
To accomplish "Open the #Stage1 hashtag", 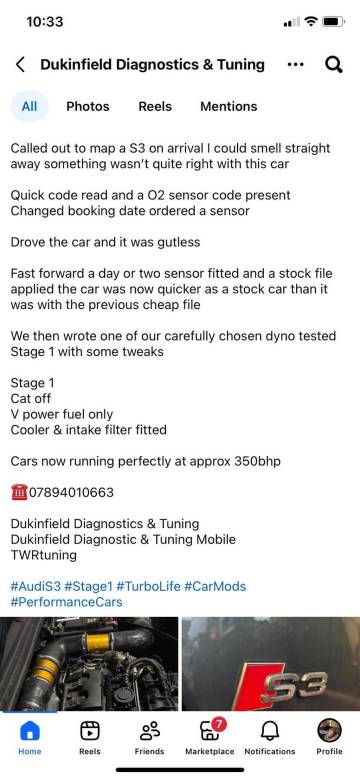I will click(89, 586).
